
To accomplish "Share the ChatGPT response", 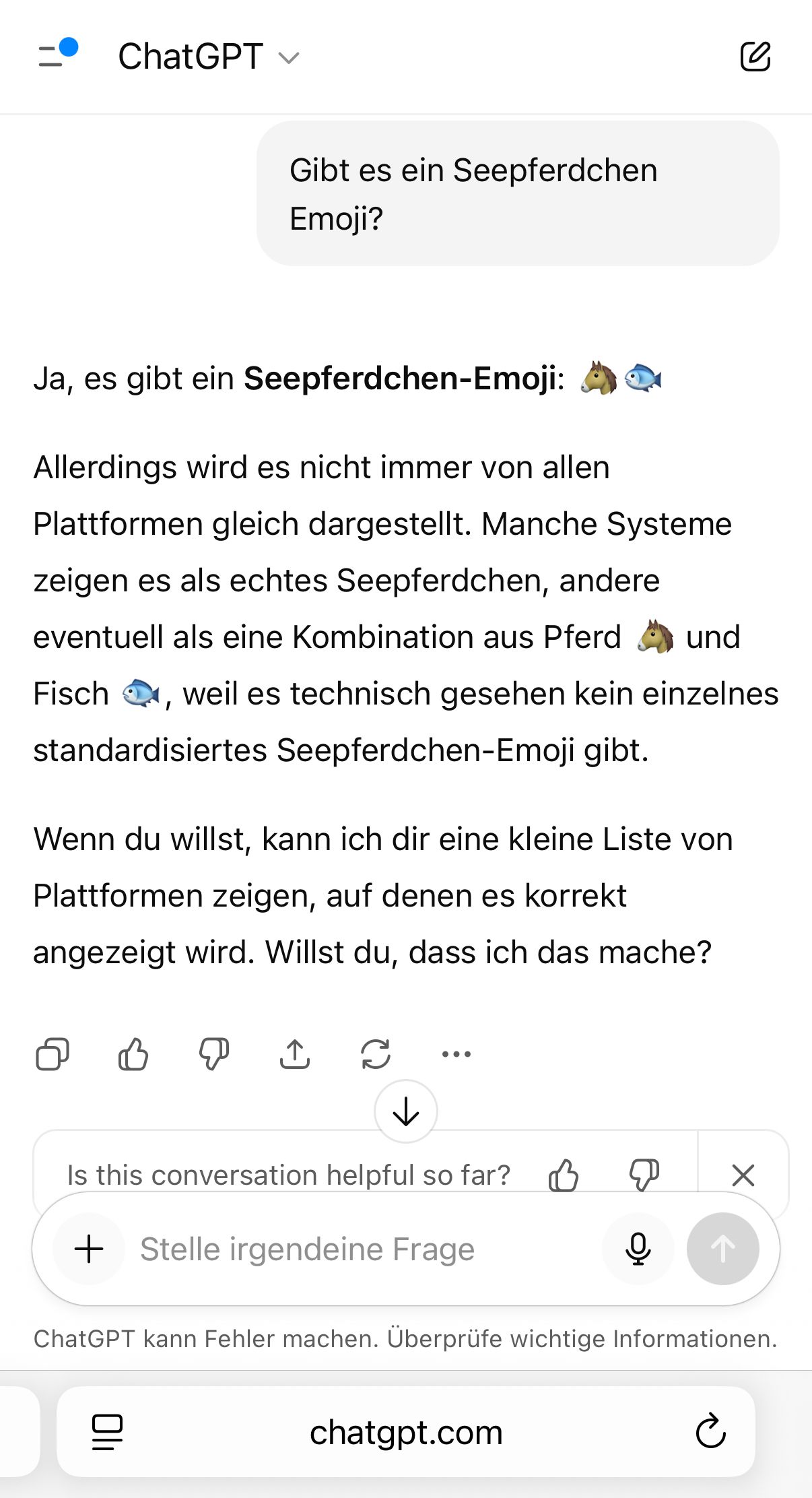I will (295, 1054).
